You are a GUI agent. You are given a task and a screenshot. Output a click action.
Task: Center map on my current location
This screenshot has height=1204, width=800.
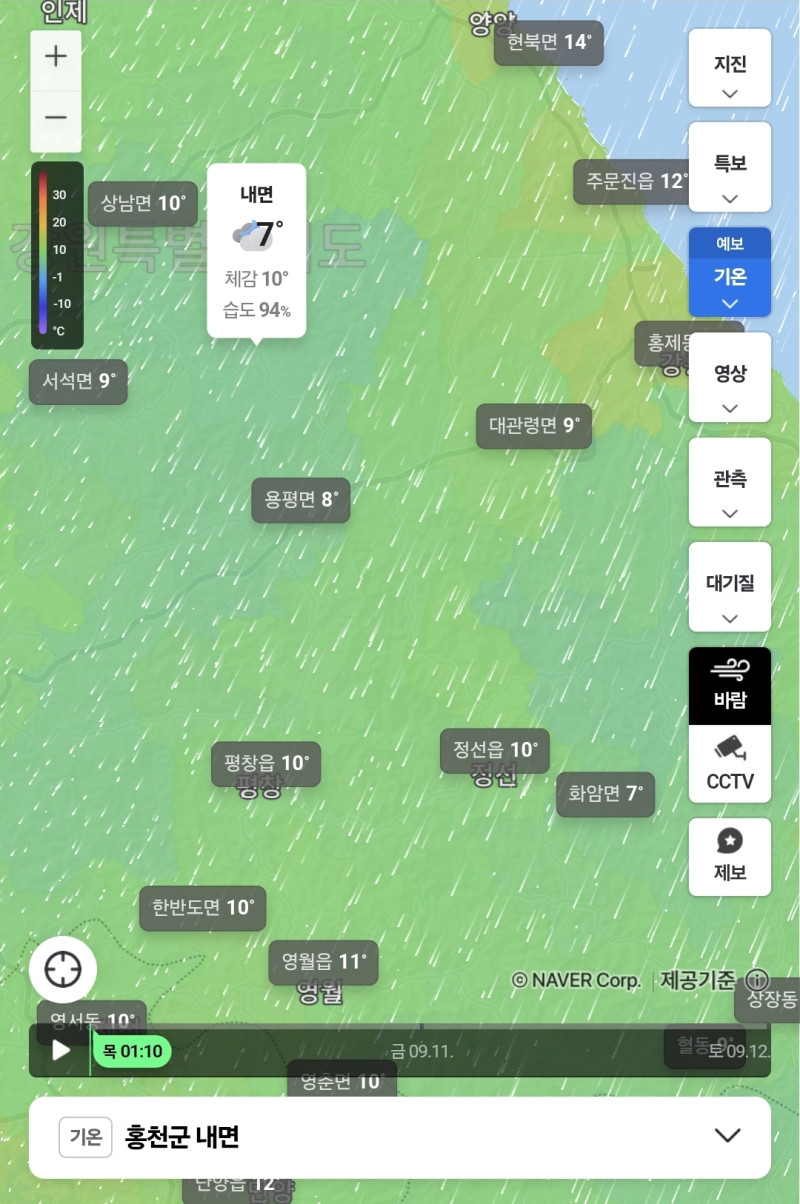click(63, 969)
